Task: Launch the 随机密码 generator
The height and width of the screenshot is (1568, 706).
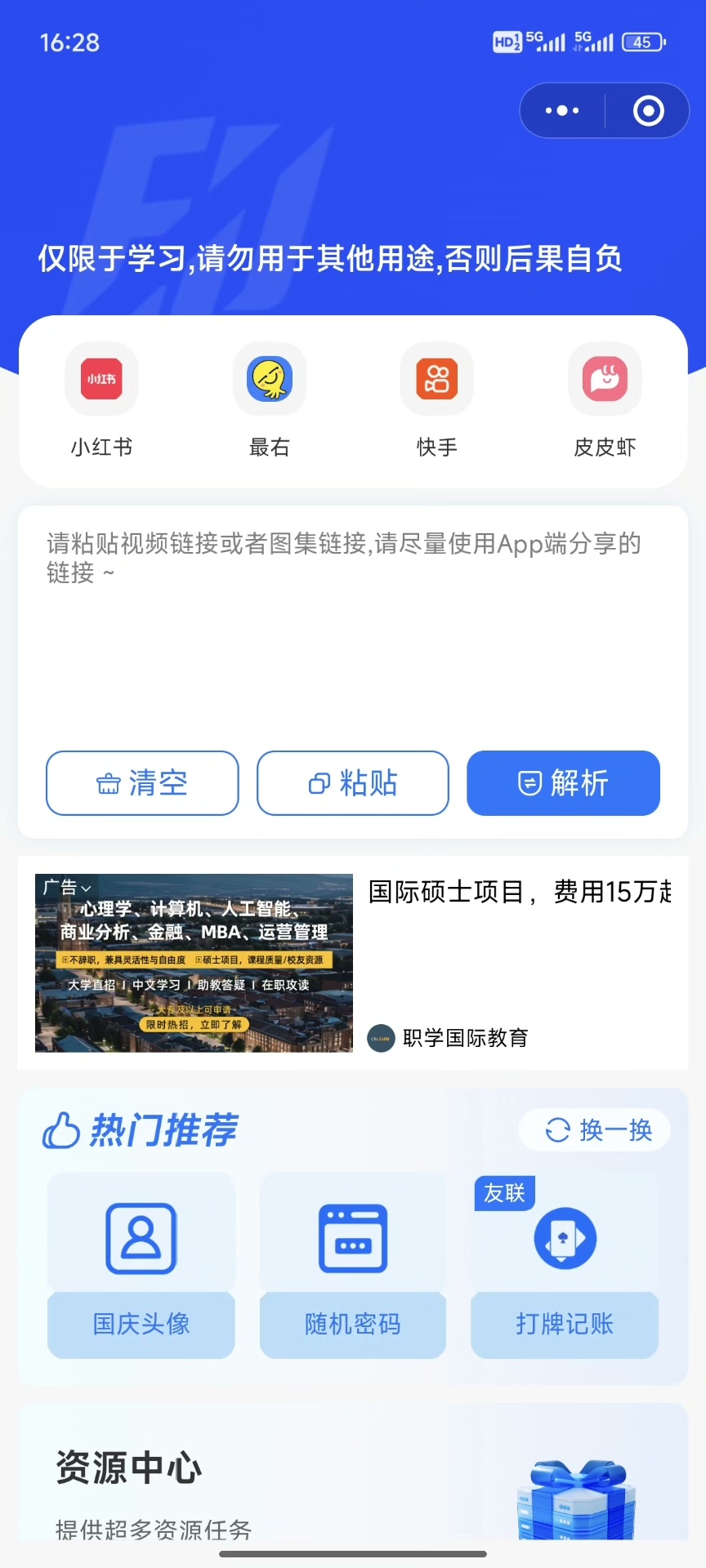Action: pos(353,1266)
